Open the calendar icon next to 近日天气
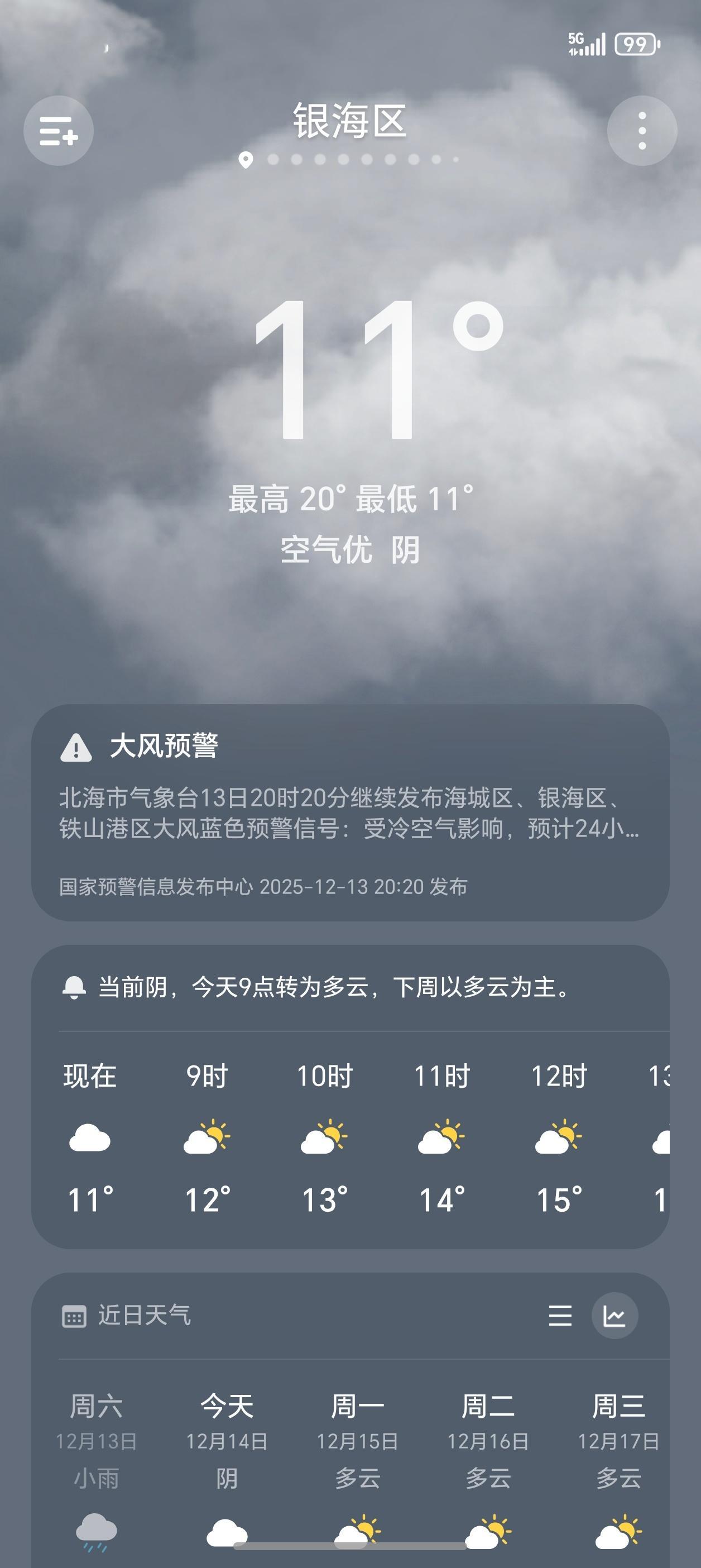Screen dimensions: 701x1568 click(74, 1316)
